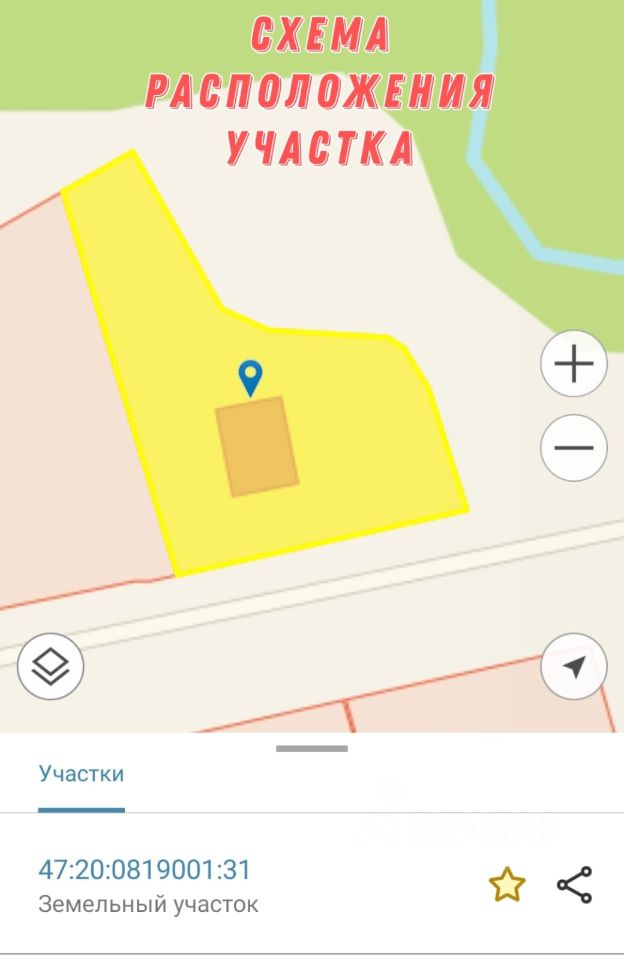Center map on my location

click(x=574, y=666)
